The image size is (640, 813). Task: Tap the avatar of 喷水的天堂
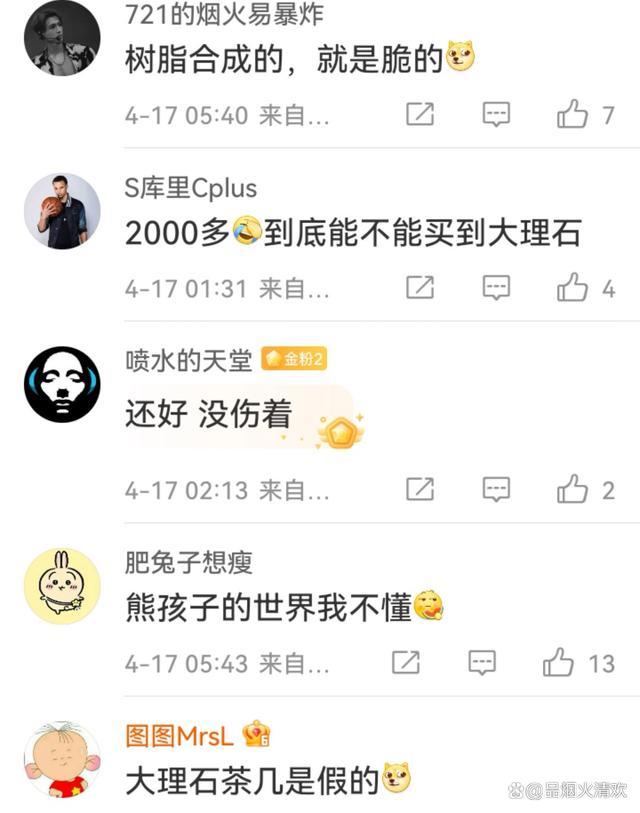click(x=62, y=384)
